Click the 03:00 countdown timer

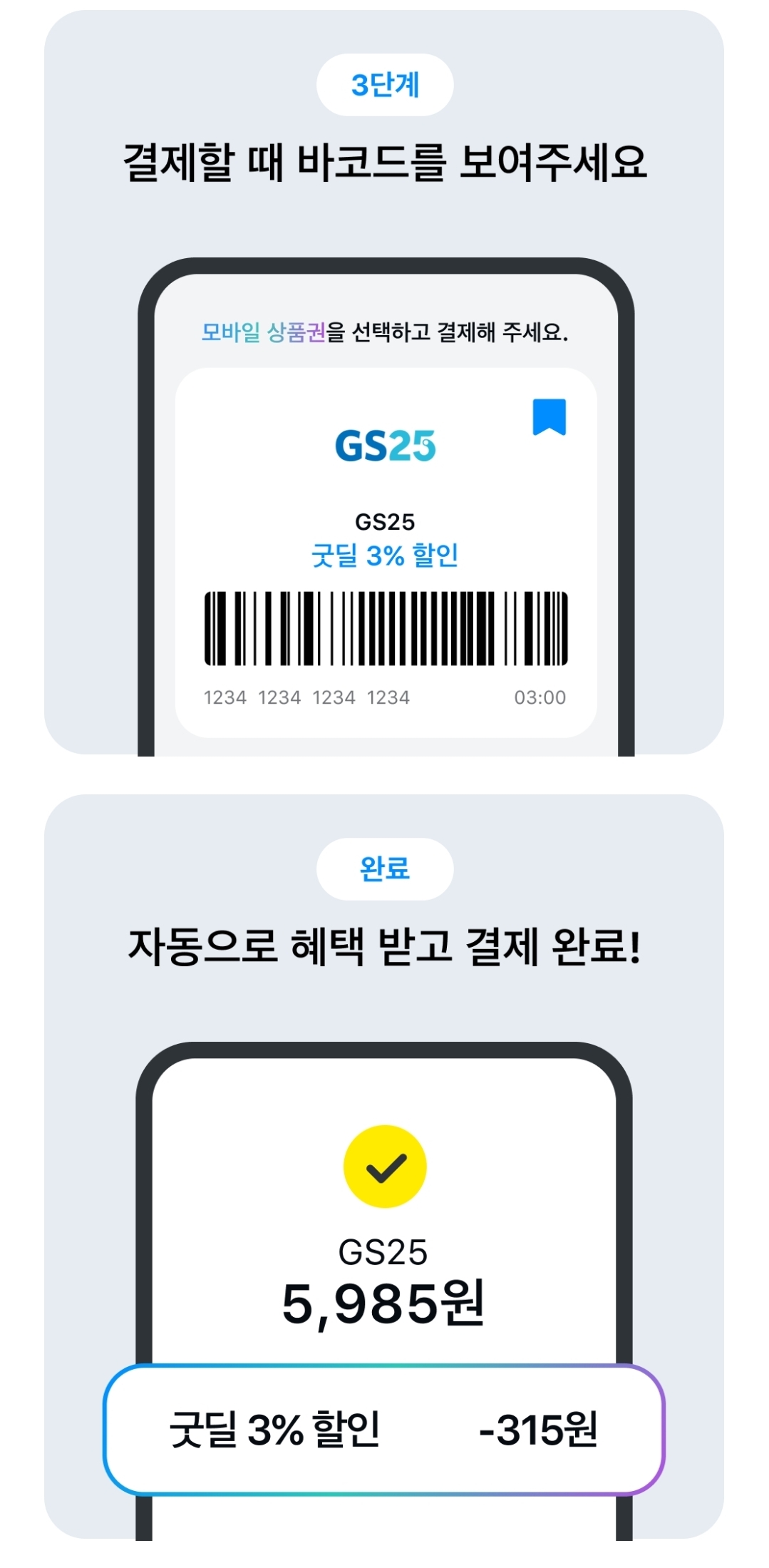point(540,699)
